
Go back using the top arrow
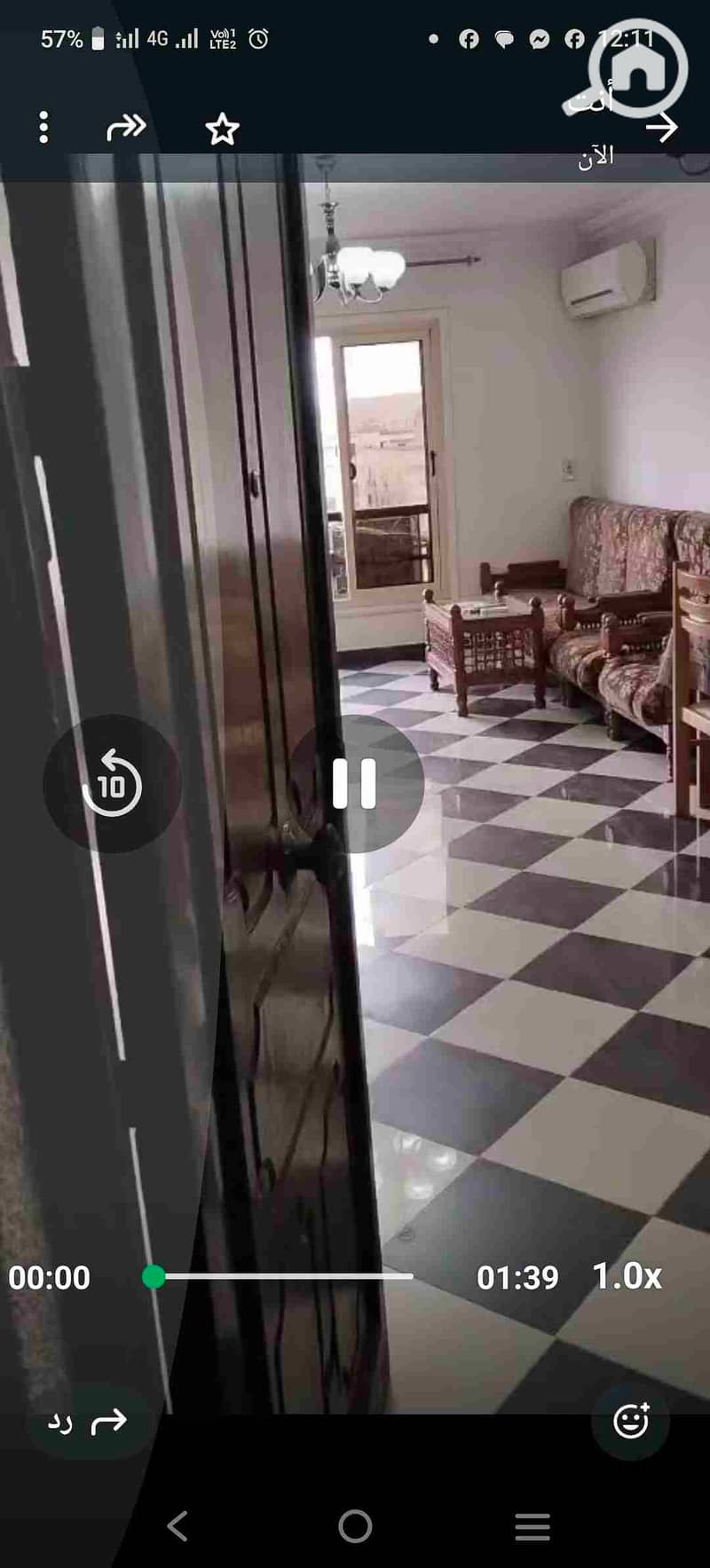(x=661, y=128)
